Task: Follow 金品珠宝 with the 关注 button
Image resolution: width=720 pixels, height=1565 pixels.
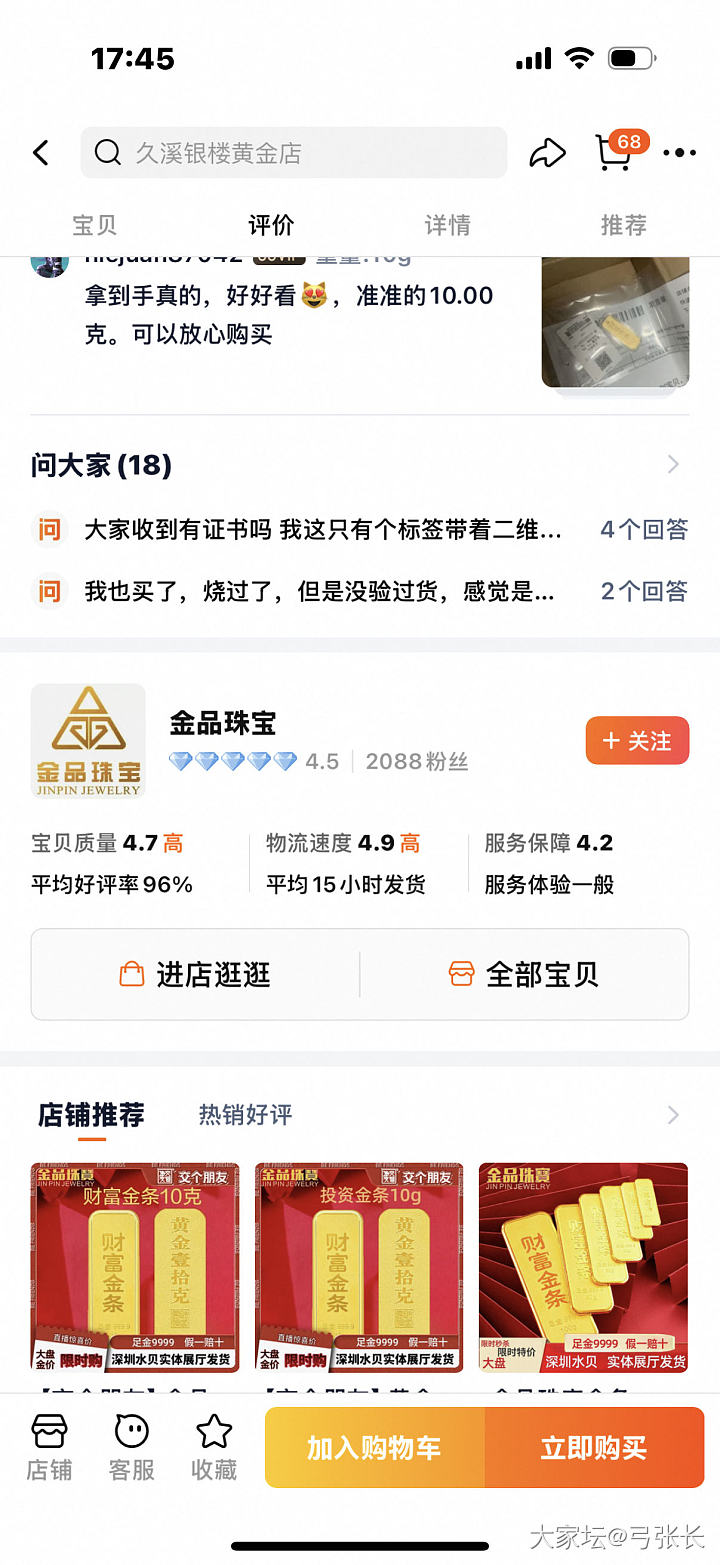Action: point(637,741)
